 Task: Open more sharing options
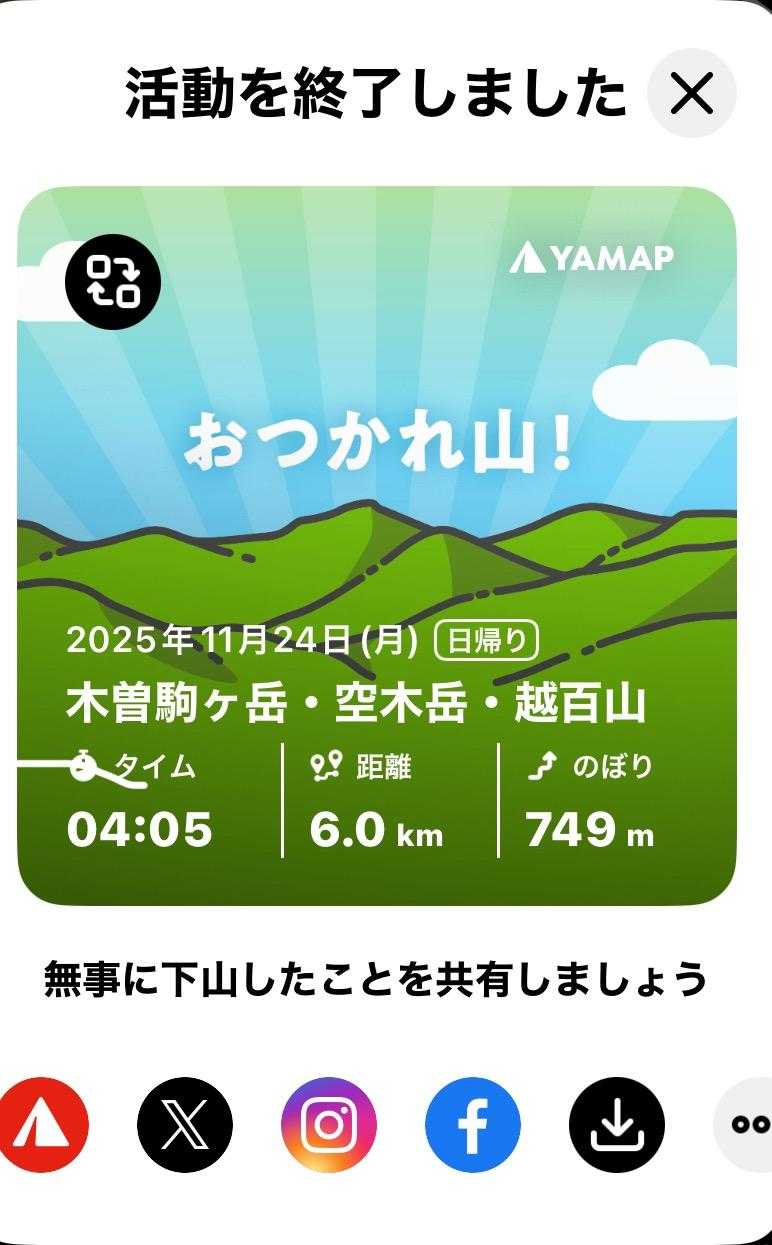point(745,1124)
